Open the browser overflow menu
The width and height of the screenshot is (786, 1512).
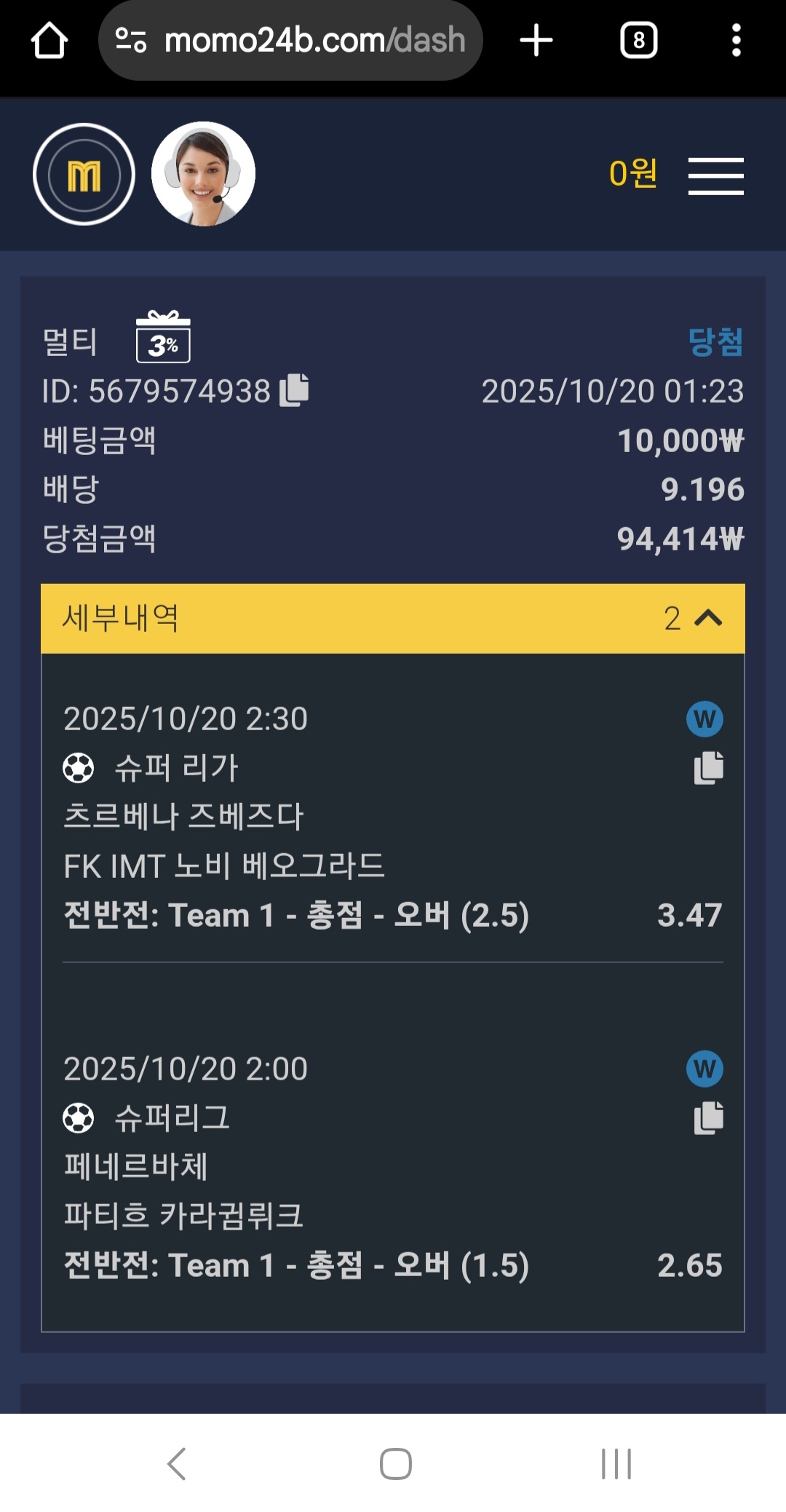pos(736,41)
